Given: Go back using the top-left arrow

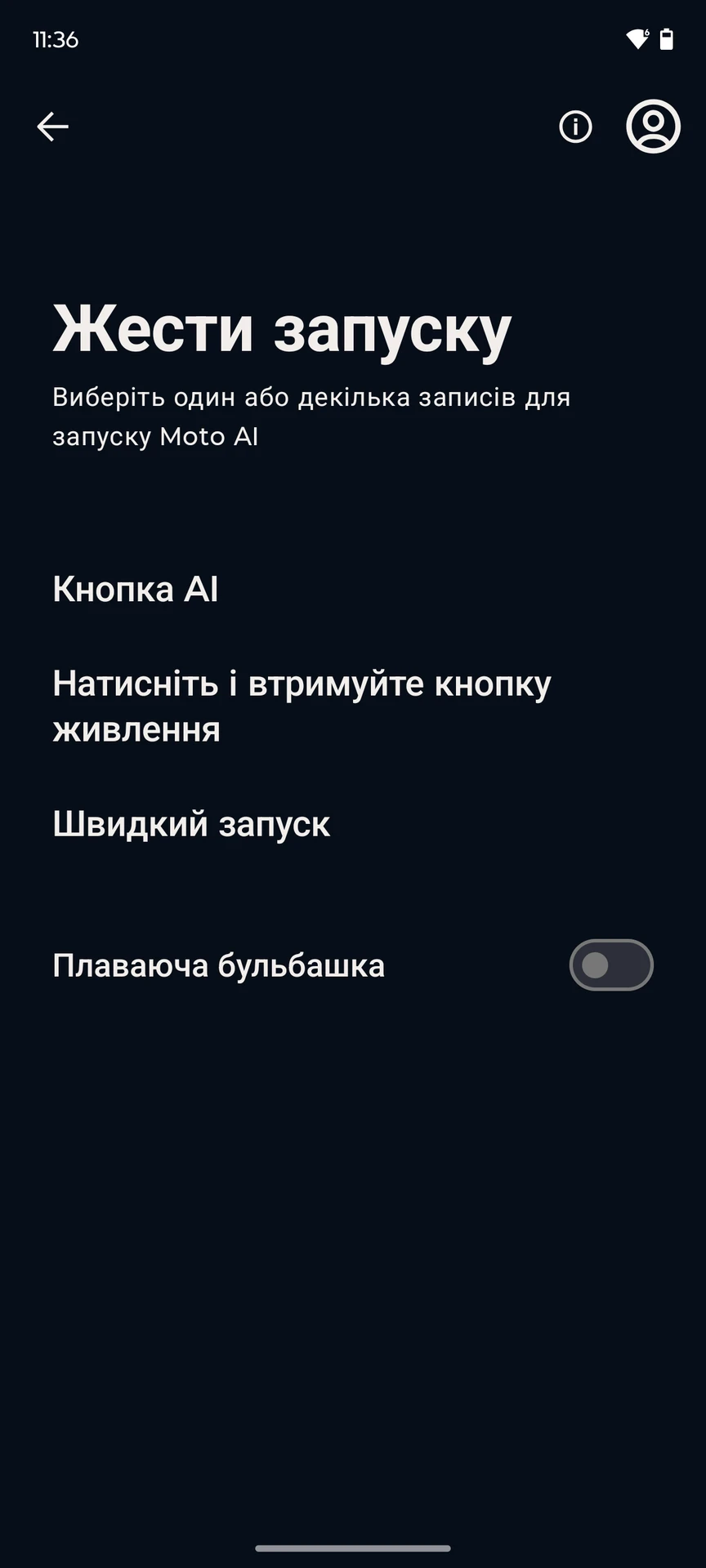Looking at the screenshot, I should [52, 127].
